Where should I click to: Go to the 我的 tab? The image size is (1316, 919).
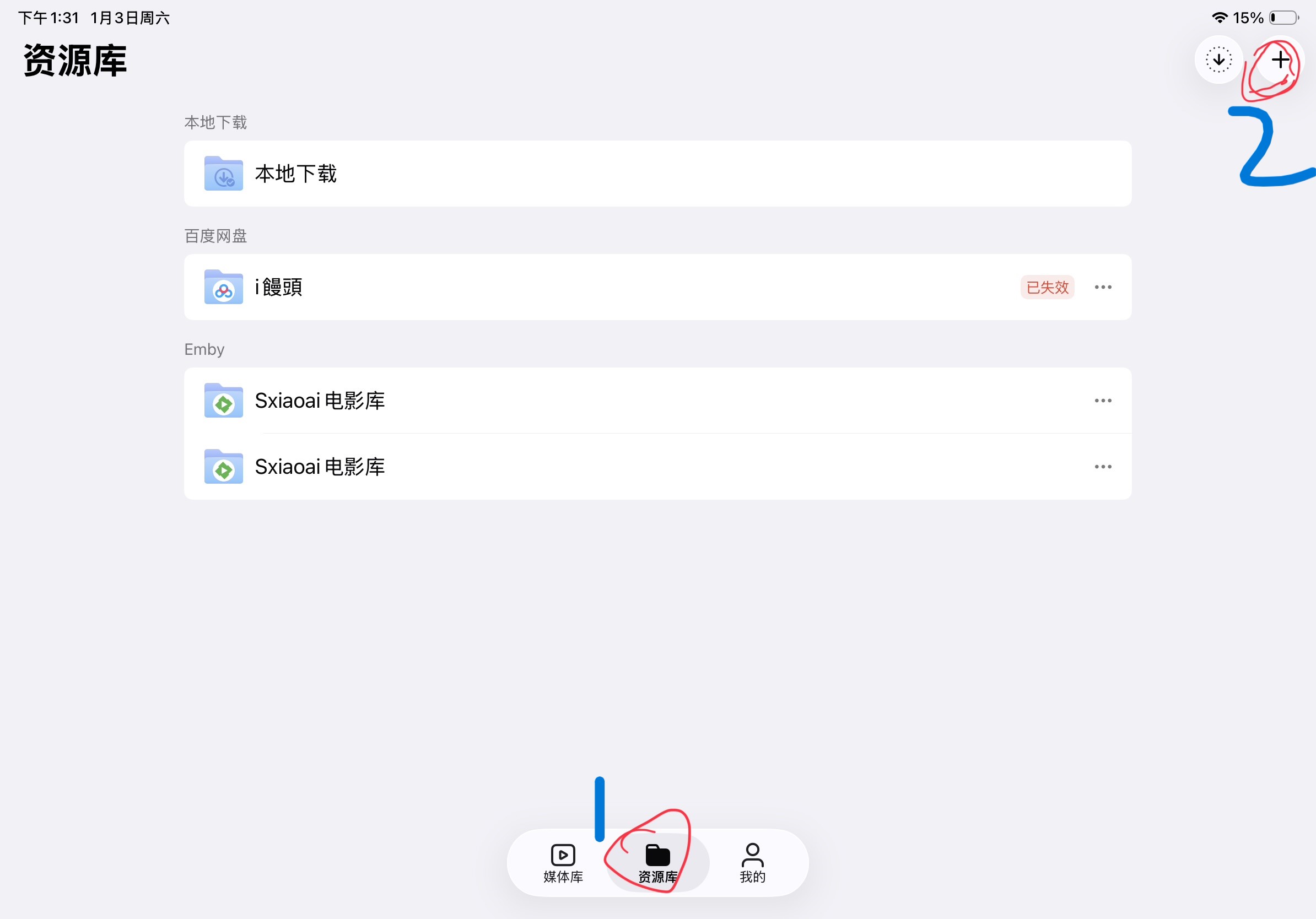[x=752, y=862]
